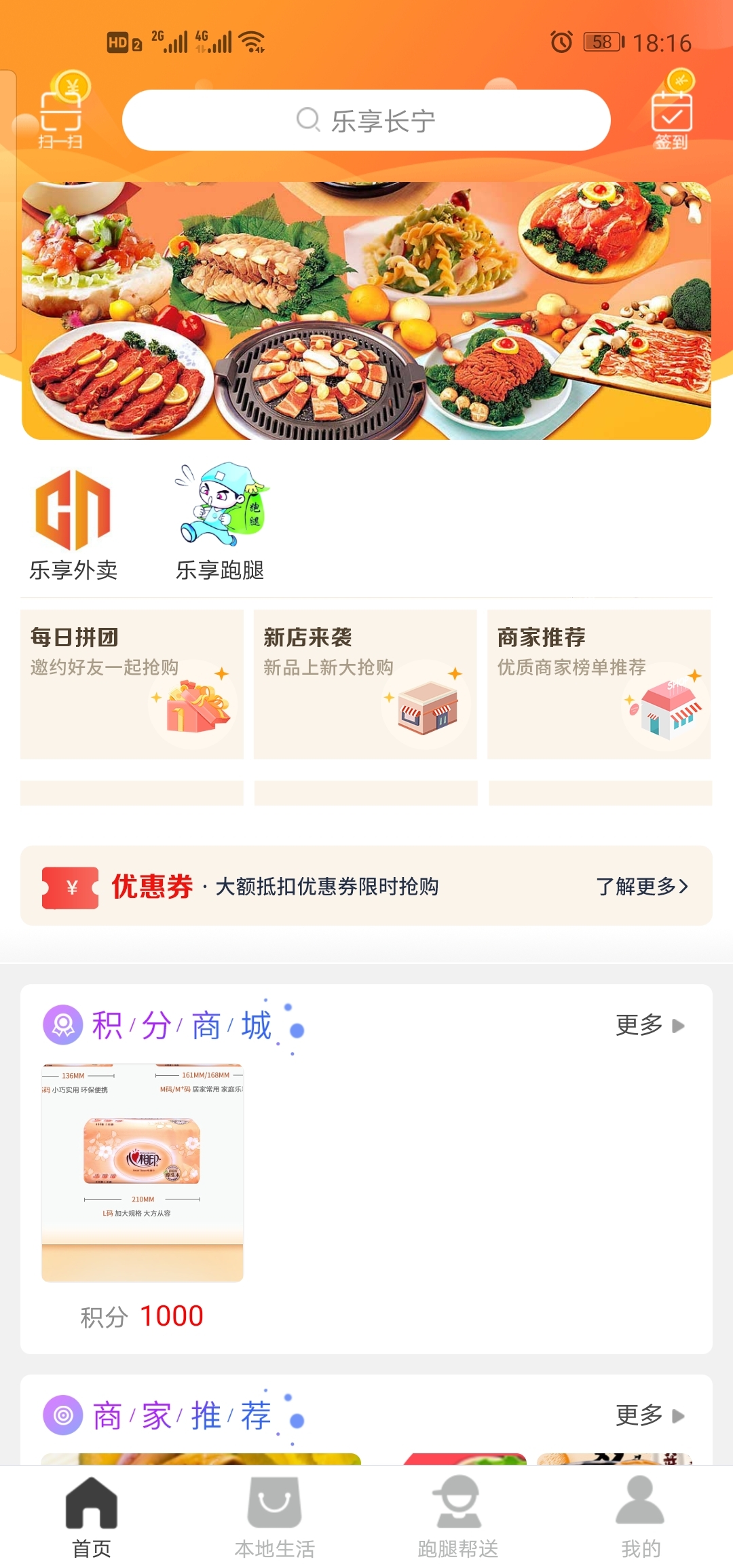Open the 每日拼团 group-buy card
Screen dimensions: 733x1568
[132, 684]
